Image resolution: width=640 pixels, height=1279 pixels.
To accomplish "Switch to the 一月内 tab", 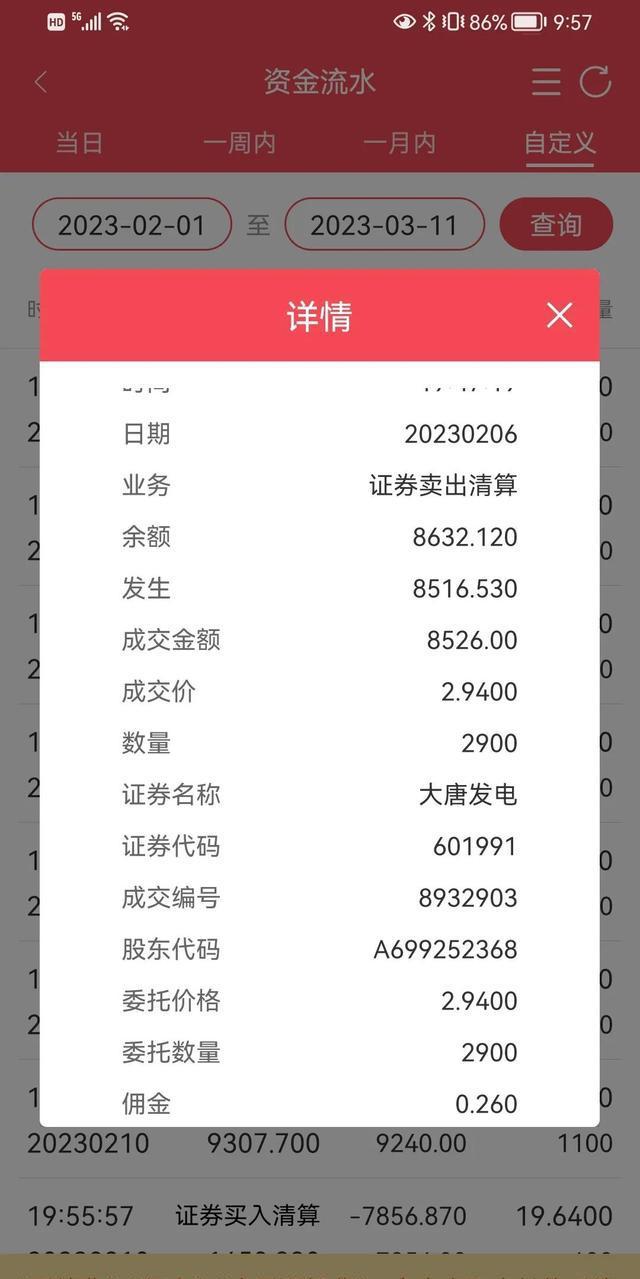I will [x=399, y=143].
